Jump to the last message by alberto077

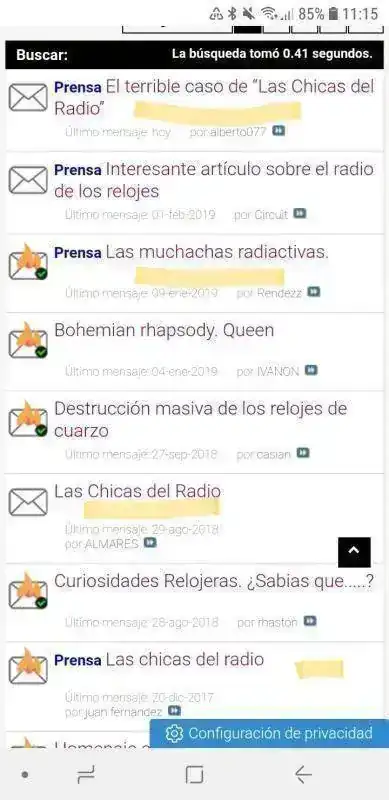tap(278, 131)
